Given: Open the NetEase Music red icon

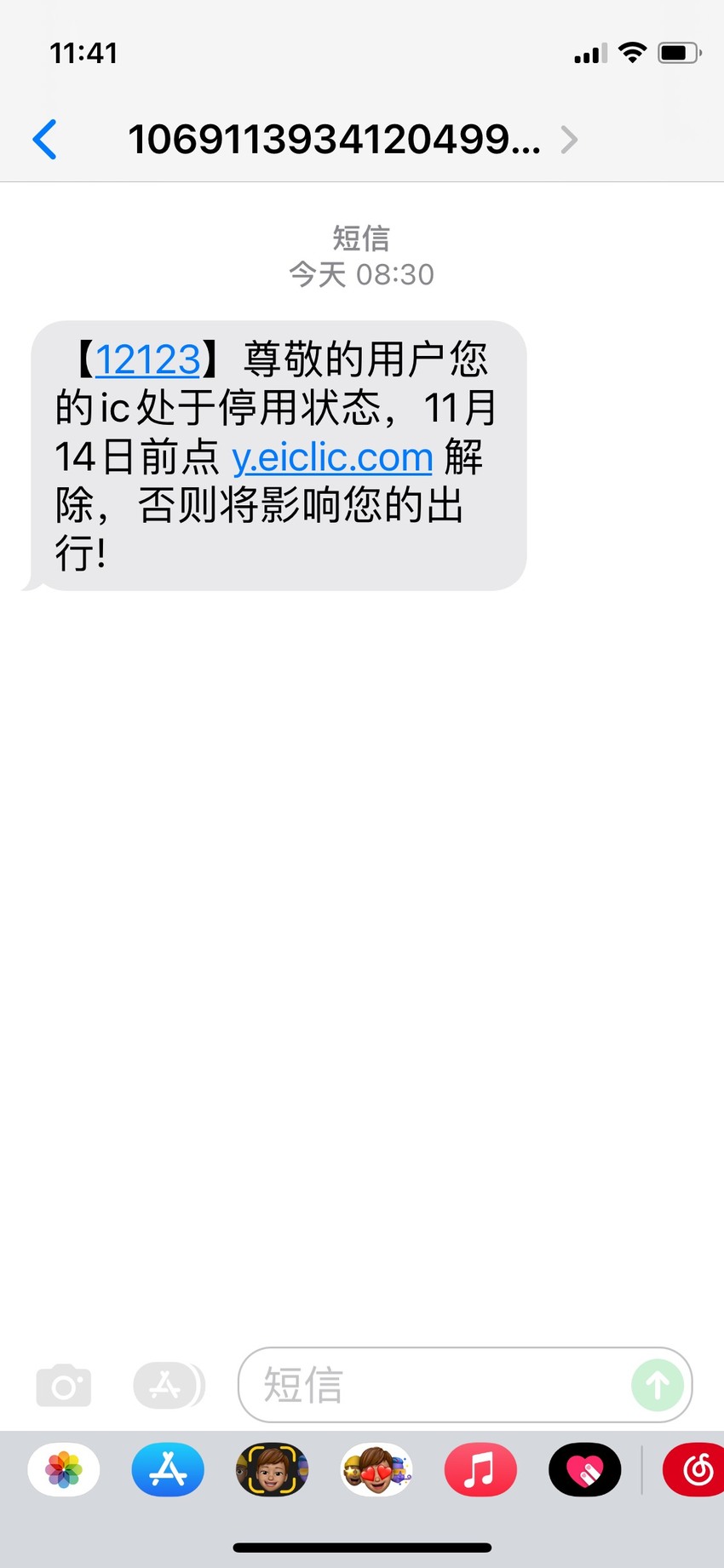Looking at the screenshot, I should [694, 1469].
